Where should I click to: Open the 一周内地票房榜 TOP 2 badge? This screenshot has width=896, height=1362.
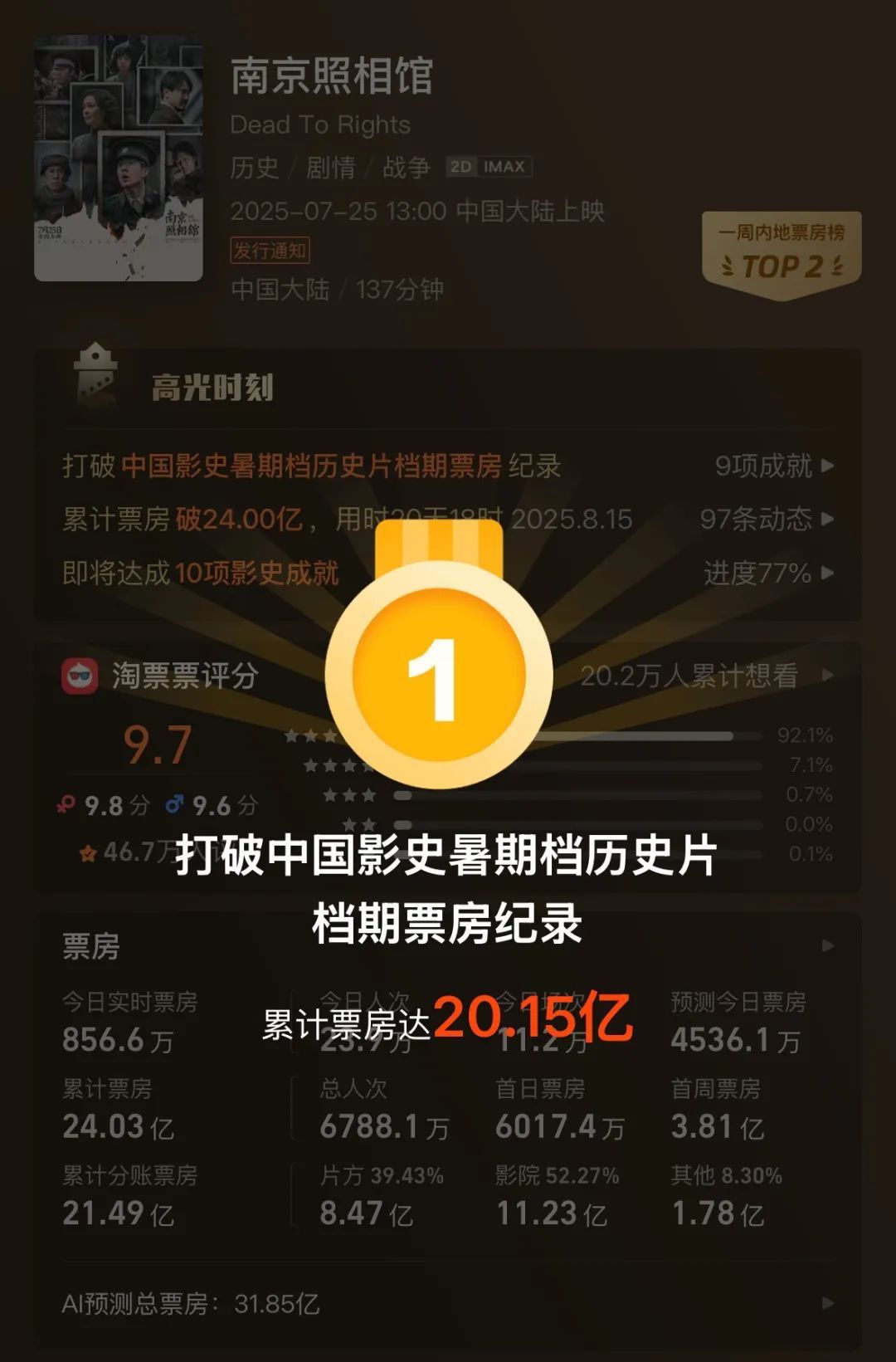[781, 252]
